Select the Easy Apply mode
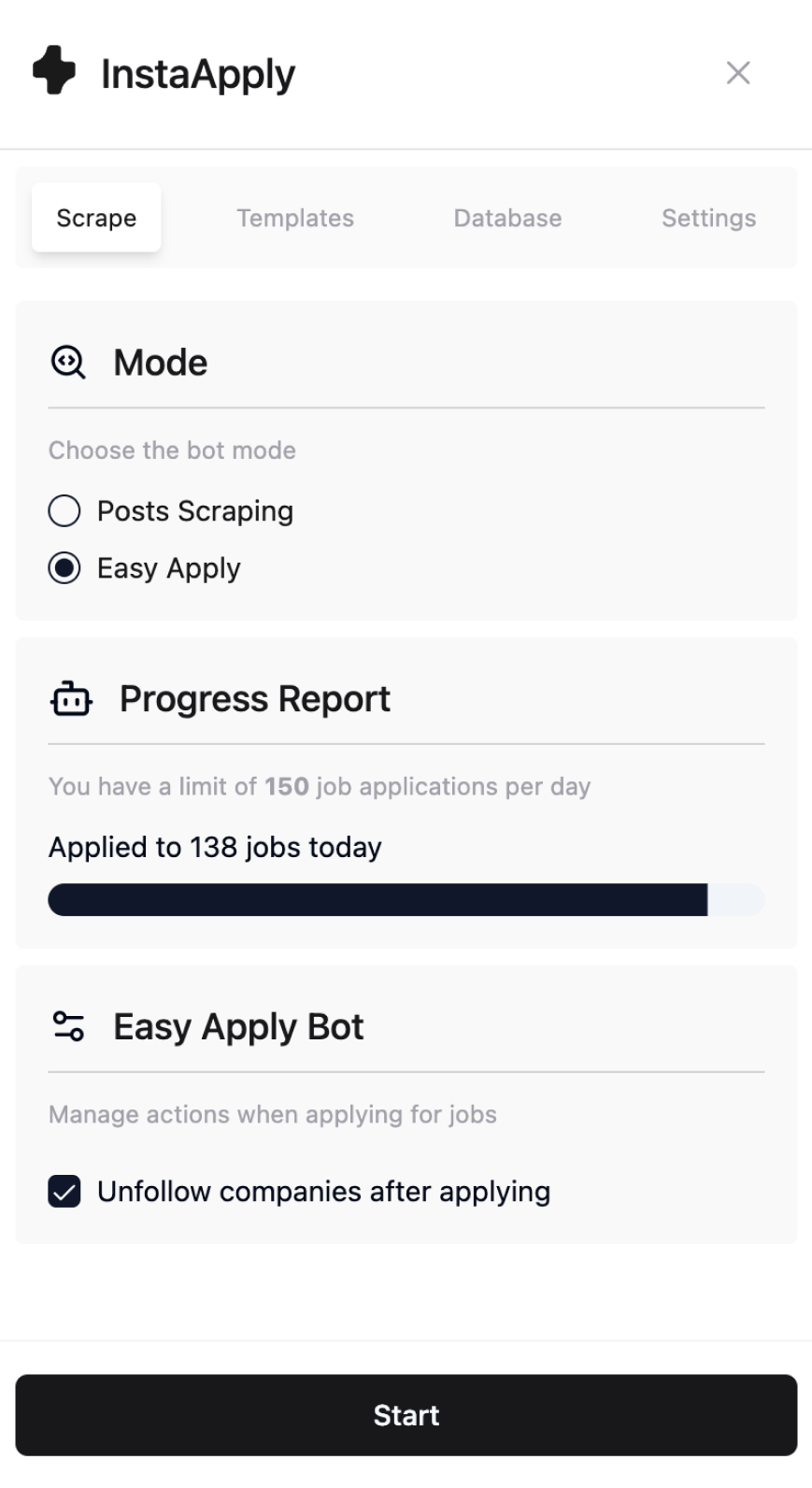The height and width of the screenshot is (1488, 812). pyautogui.click(x=64, y=567)
